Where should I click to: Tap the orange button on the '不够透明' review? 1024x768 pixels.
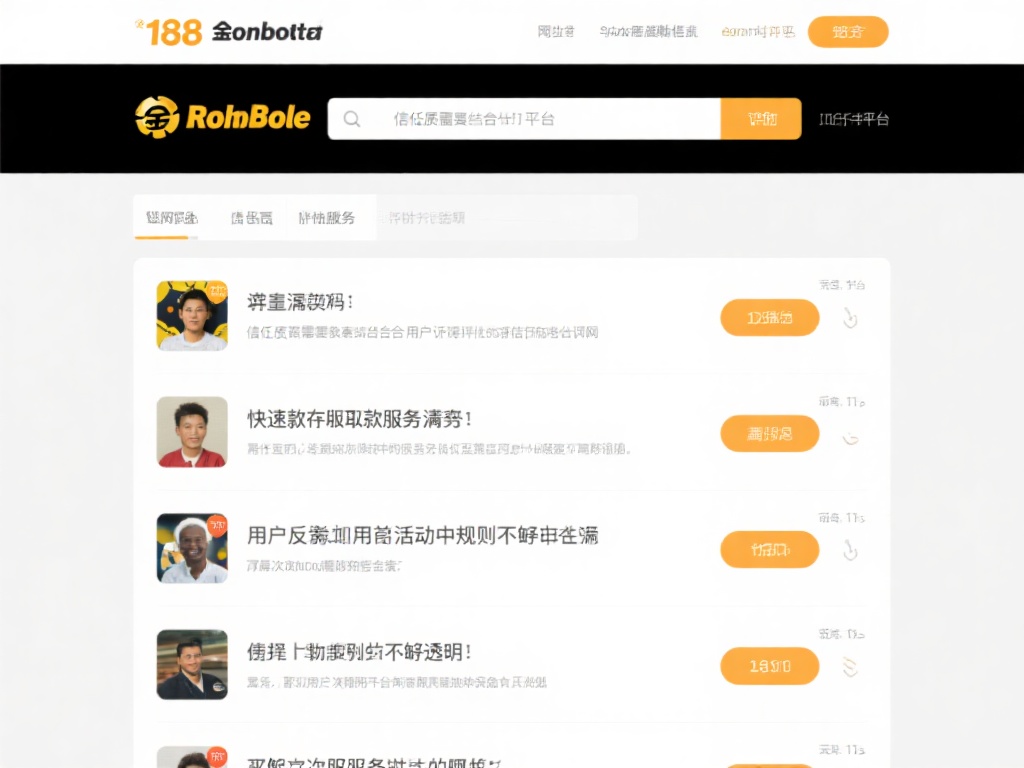pyautogui.click(x=769, y=666)
